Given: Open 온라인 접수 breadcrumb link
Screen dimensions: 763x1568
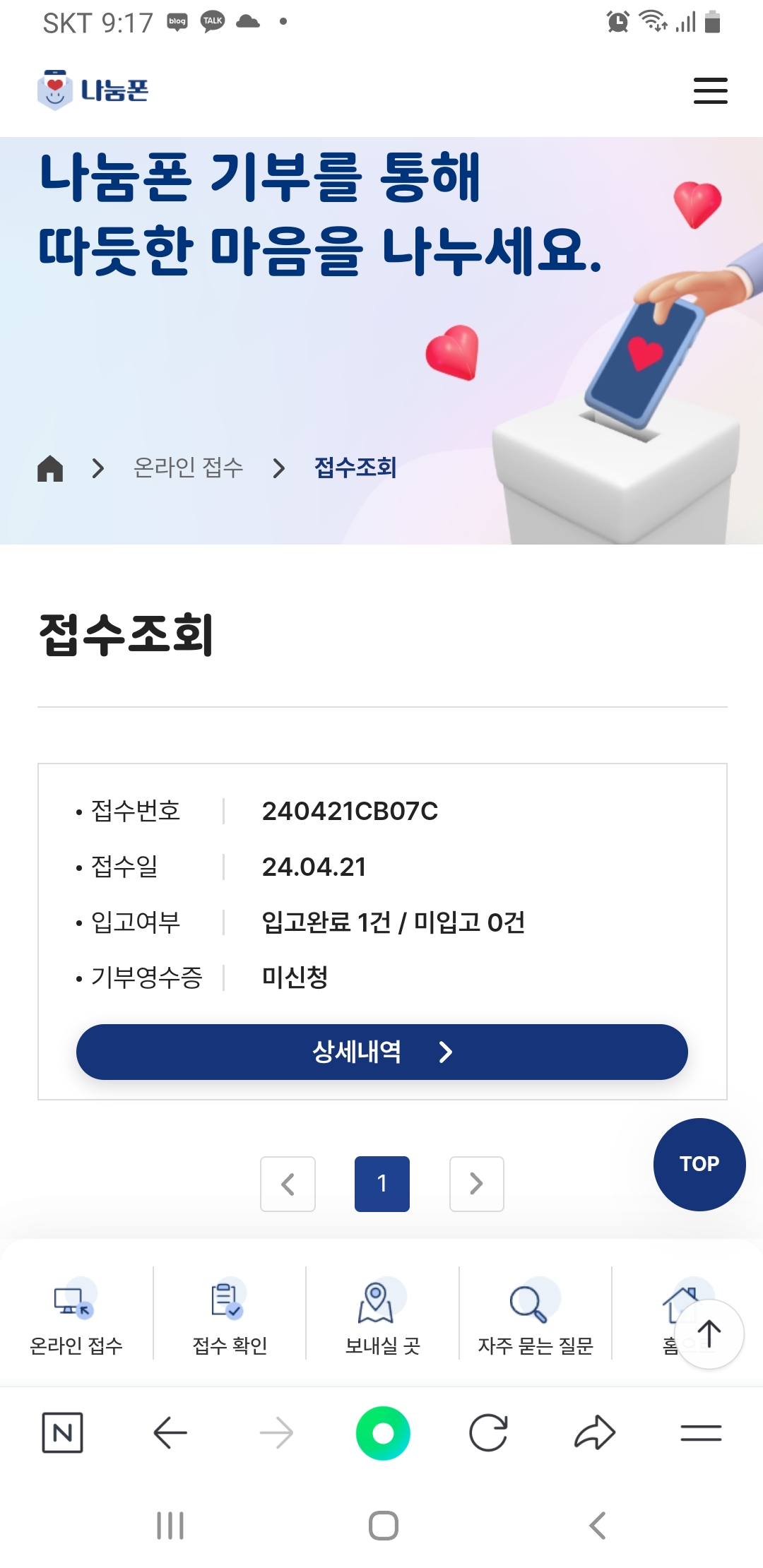Looking at the screenshot, I should (189, 468).
